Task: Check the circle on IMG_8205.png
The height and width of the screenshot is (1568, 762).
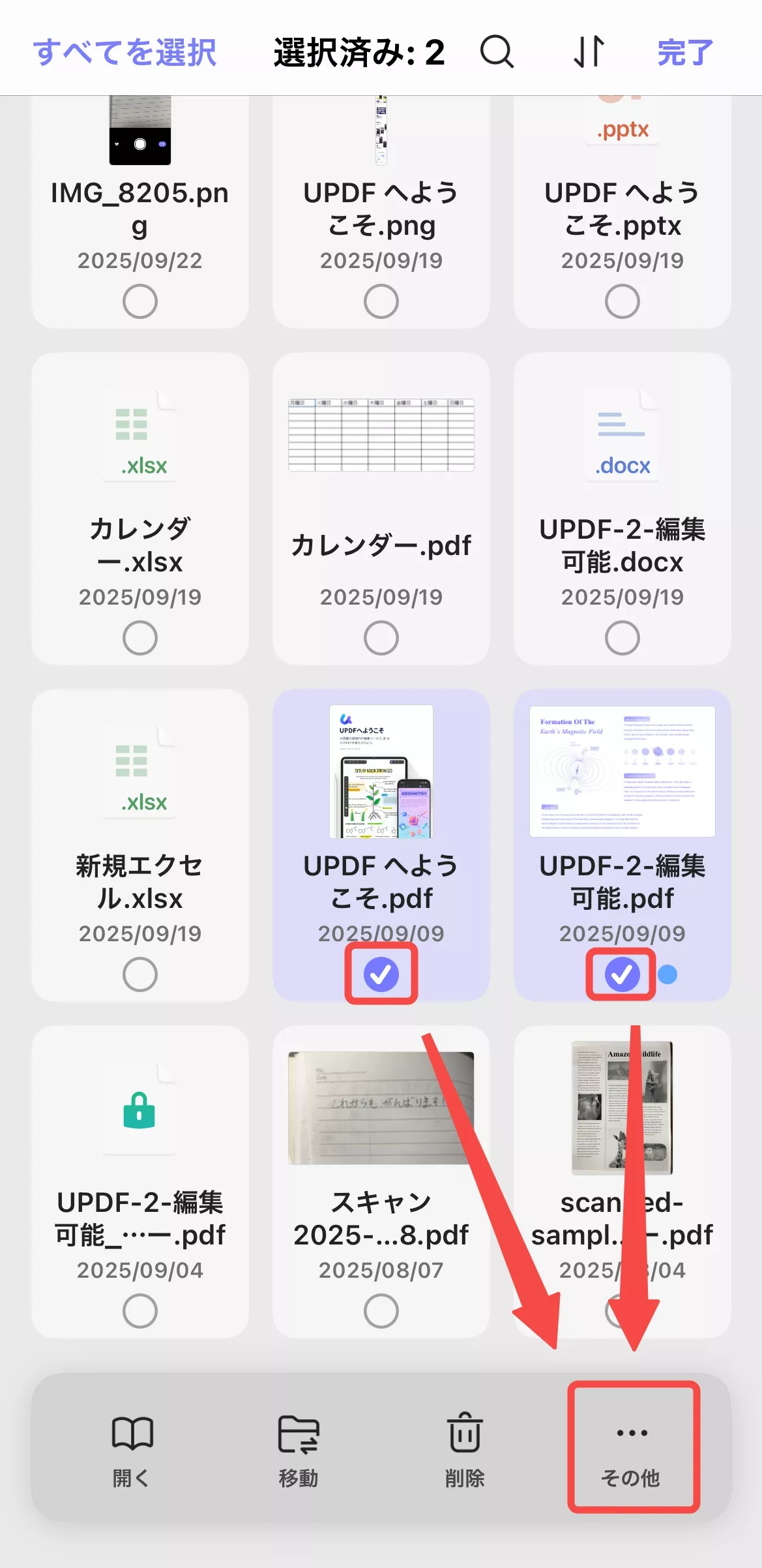Action: tap(139, 301)
